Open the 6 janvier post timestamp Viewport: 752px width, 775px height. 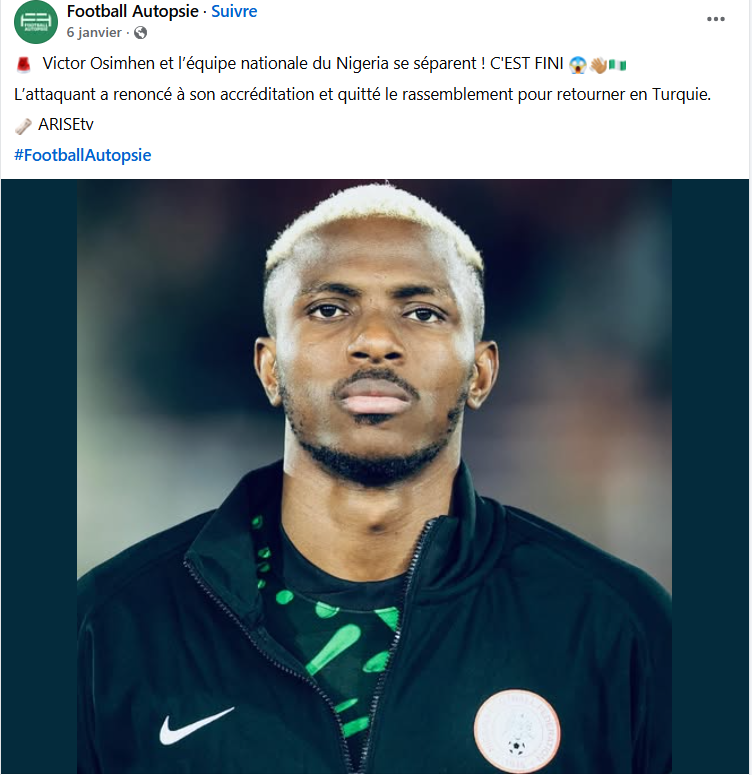[x=94, y=32]
